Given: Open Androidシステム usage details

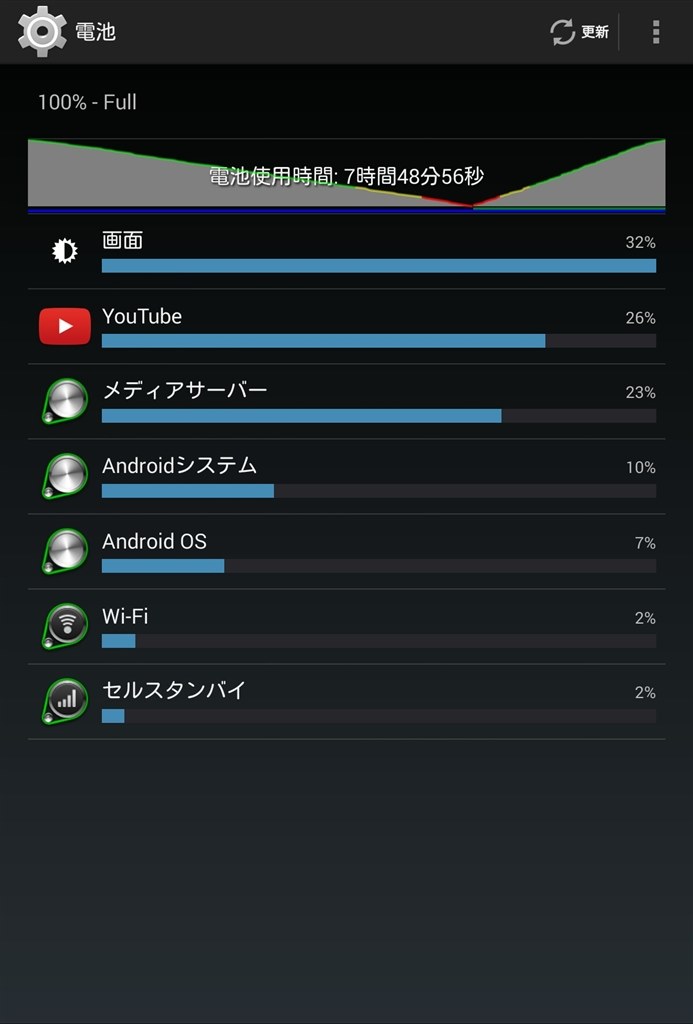Looking at the screenshot, I should pyautogui.click(x=346, y=477).
